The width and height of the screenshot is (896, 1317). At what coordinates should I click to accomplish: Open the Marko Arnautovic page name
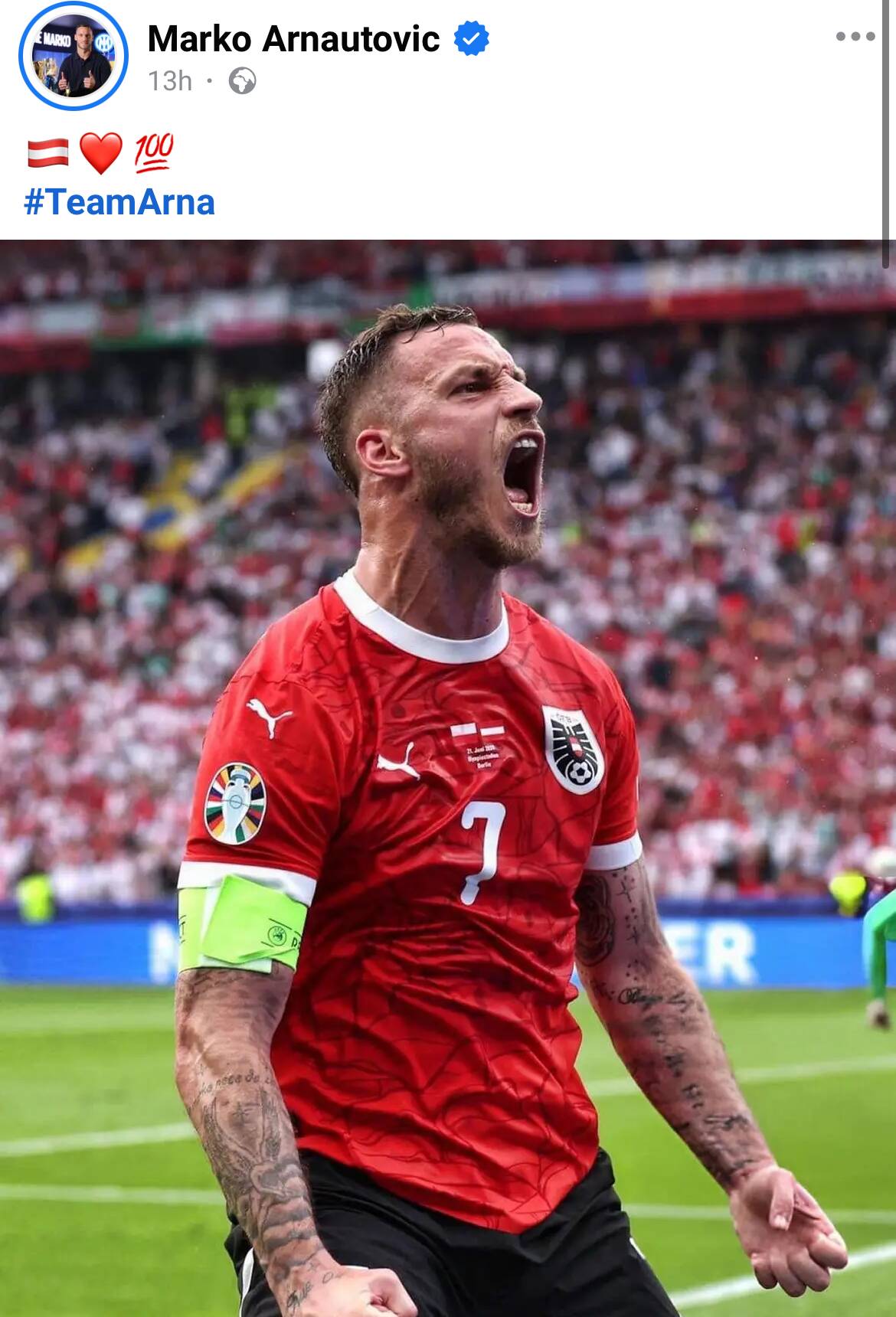coord(293,38)
